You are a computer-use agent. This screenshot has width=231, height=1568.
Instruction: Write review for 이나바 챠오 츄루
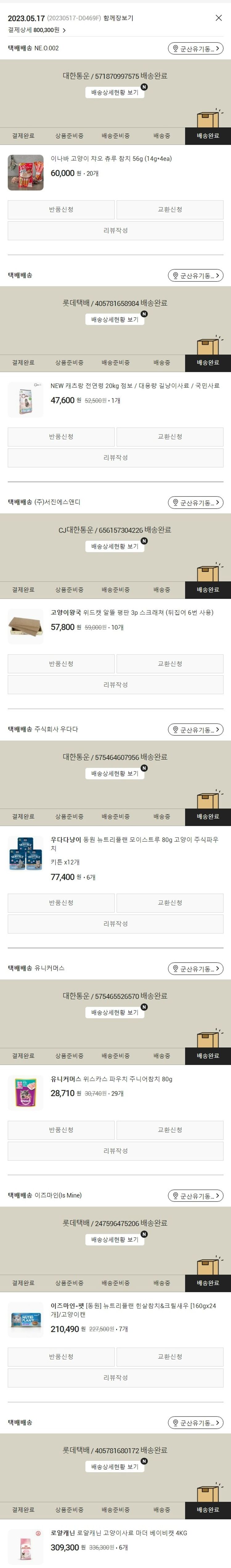[x=115, y=231]
